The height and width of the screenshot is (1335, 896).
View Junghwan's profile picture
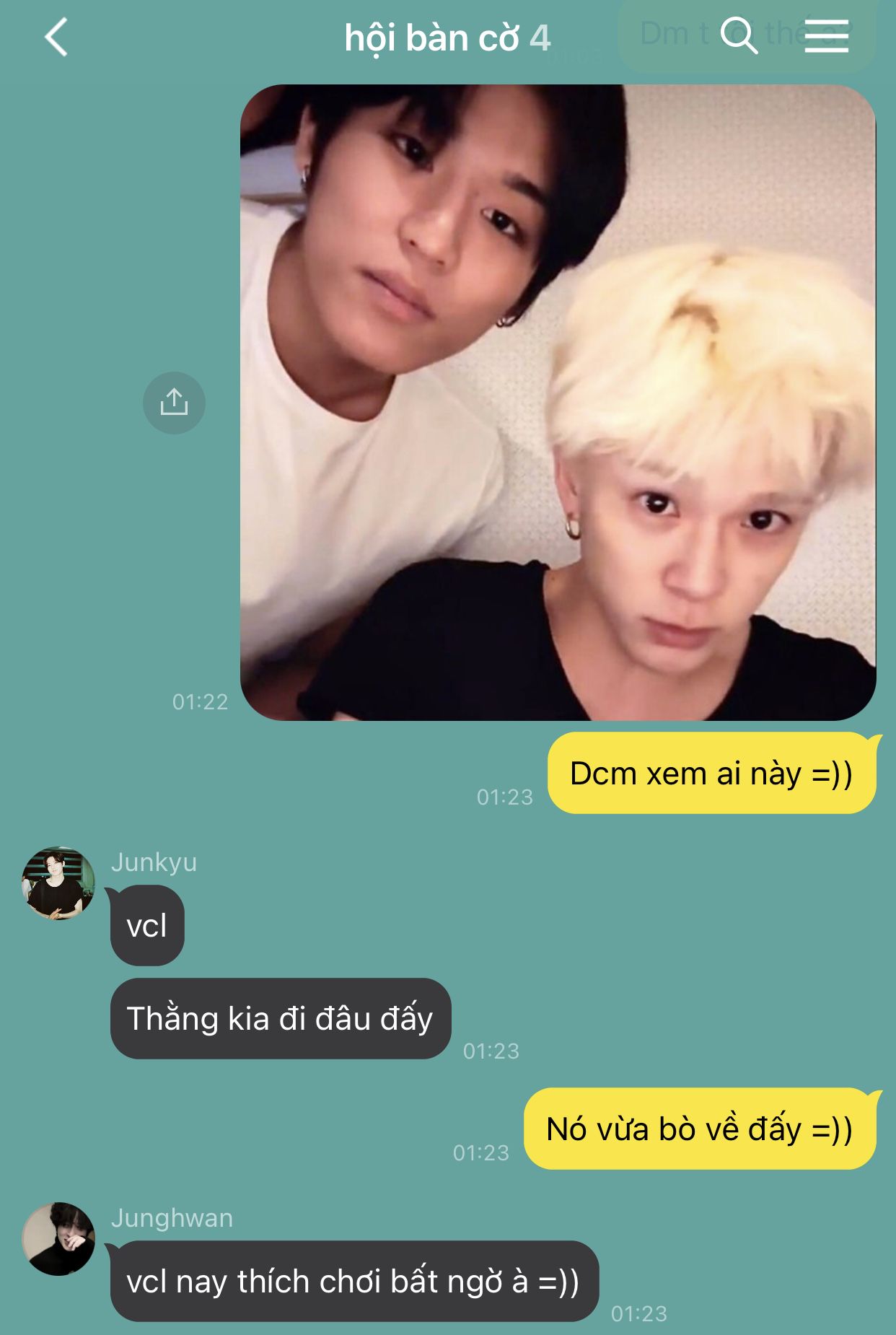point(58,1238)
